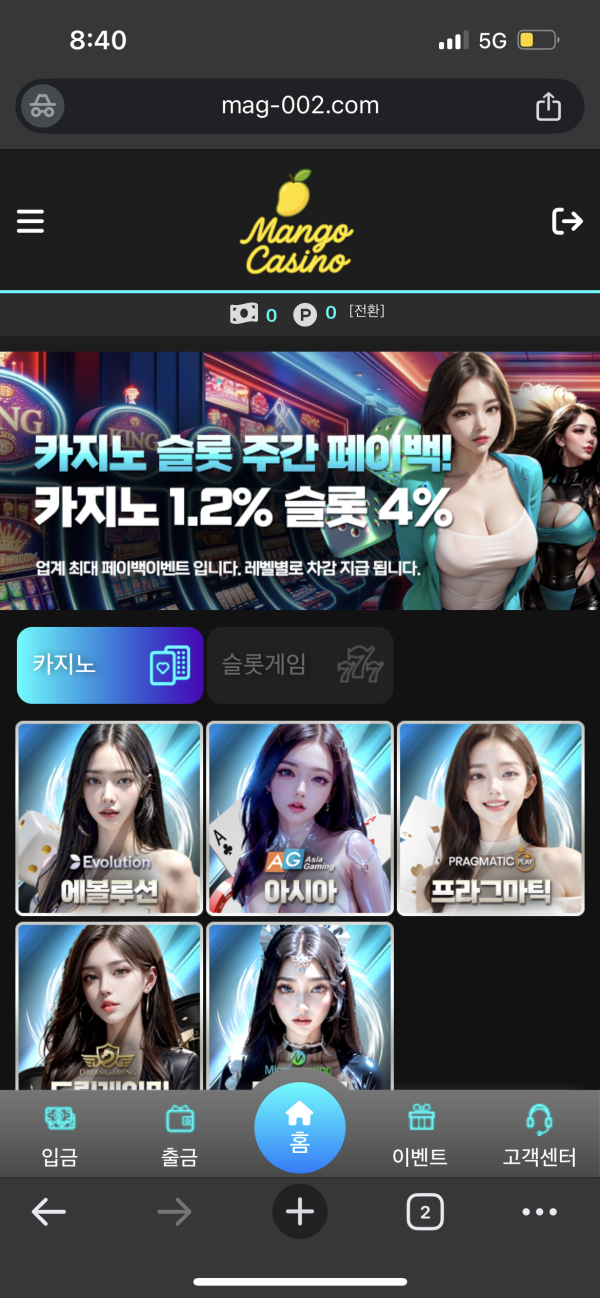
Task: Select the 카지노 category tab
Action: pos(110,665)
